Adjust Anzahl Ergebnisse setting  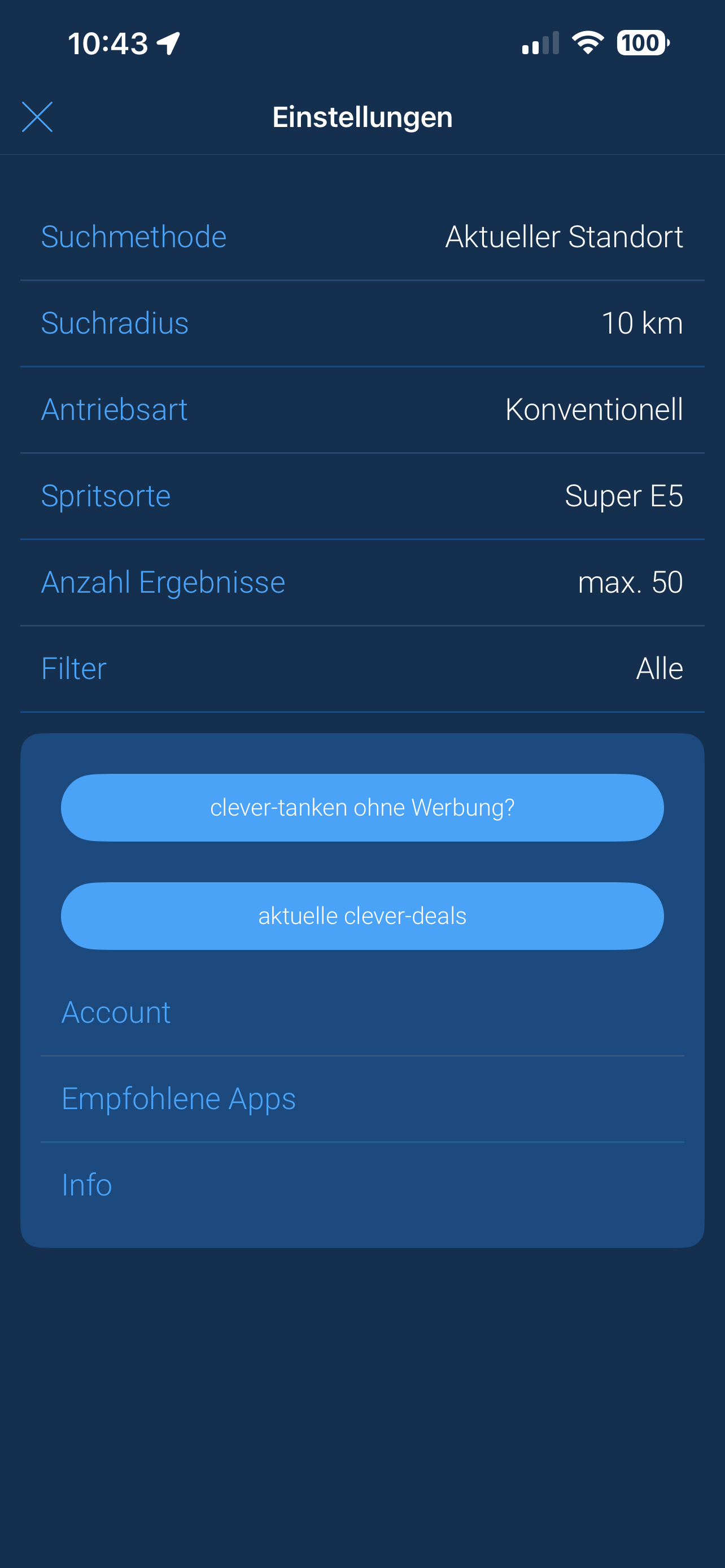362,582
